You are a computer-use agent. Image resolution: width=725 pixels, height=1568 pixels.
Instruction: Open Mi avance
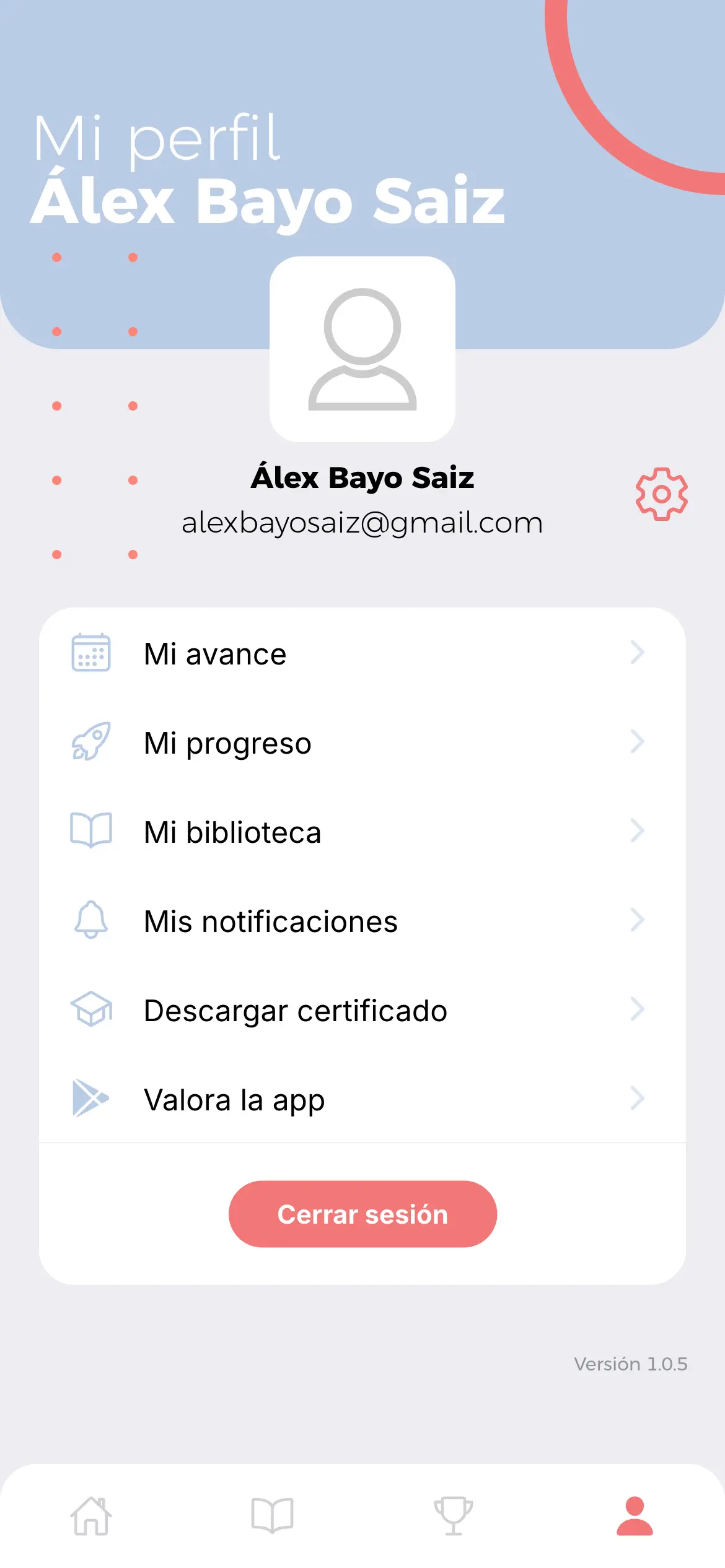(x=362, y=653)
